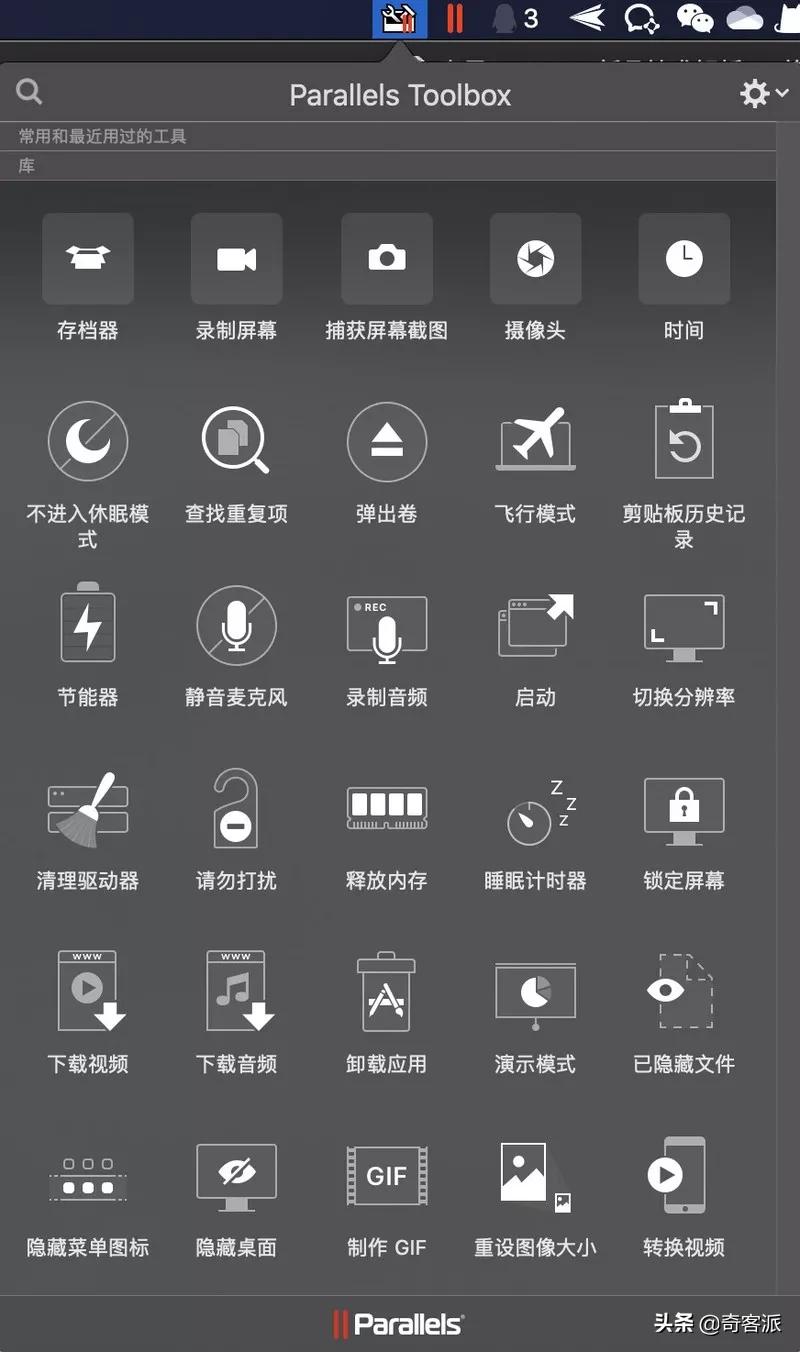The image size is (800, 1352).
Task: Open the 下载视频 video downloader
Action: pyautogui.click(x=88, y=992)
